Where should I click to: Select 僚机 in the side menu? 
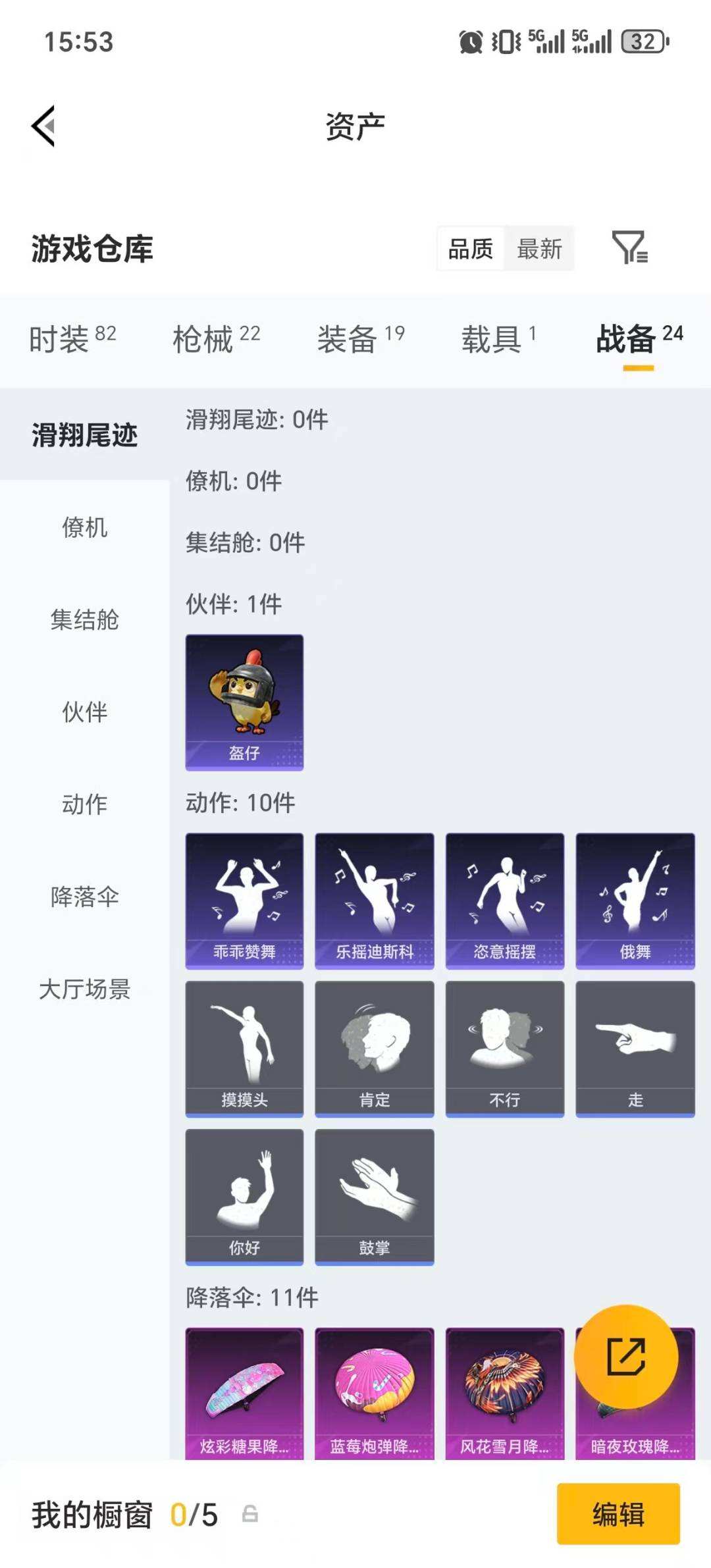(84, 527)
